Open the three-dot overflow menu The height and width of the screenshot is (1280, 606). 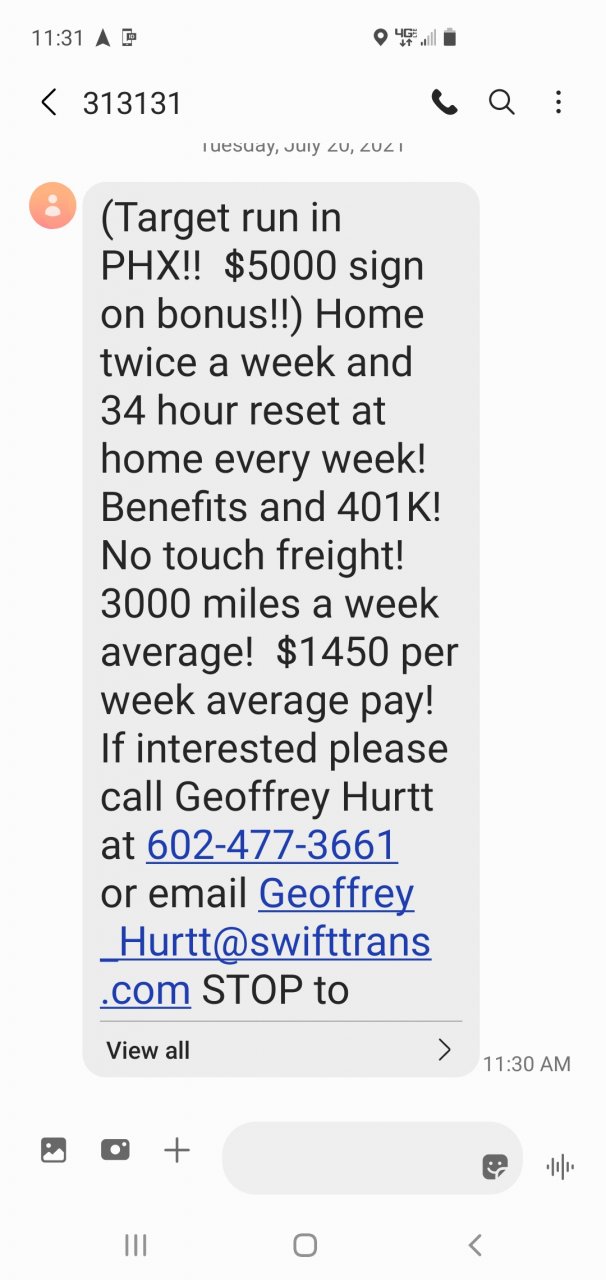pyautogui.click(x=558, y=102)
